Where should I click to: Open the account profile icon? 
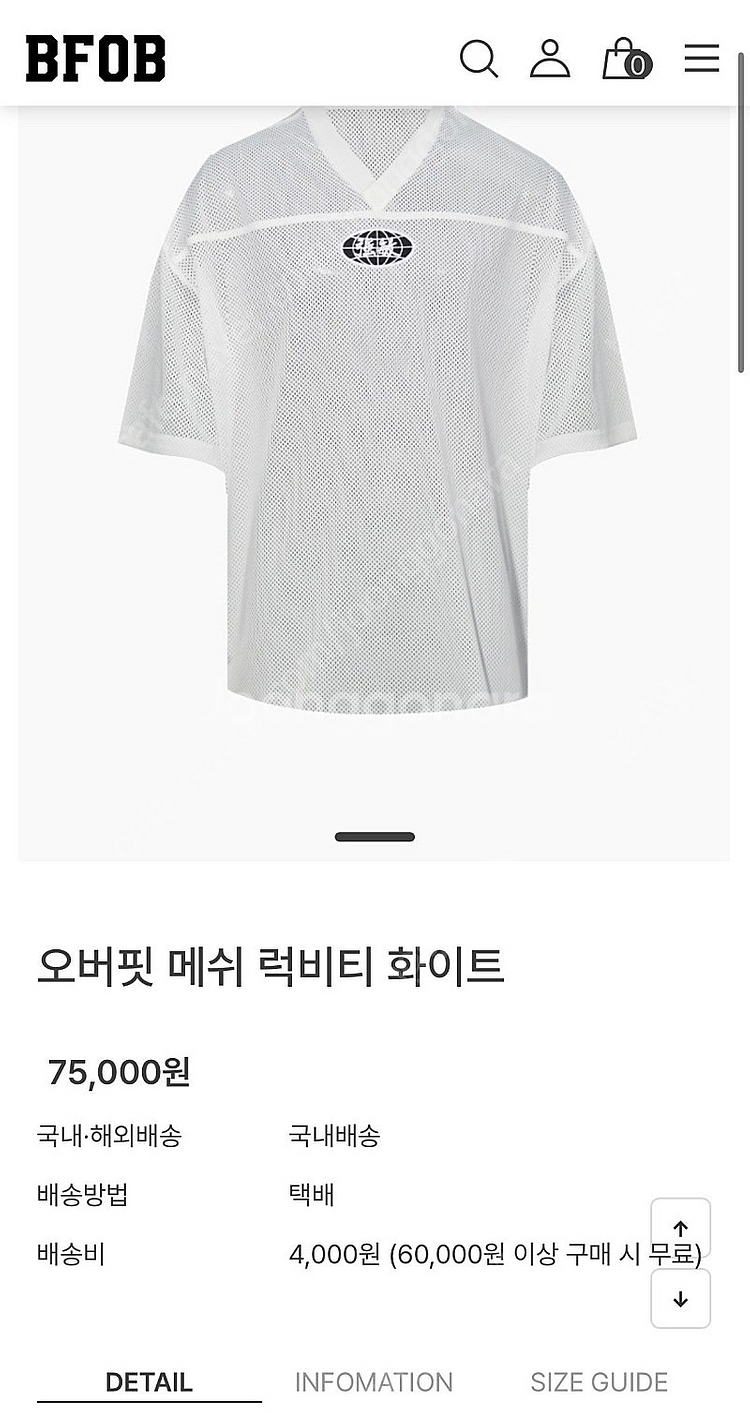pyautogui.click(x=550, y=59)
